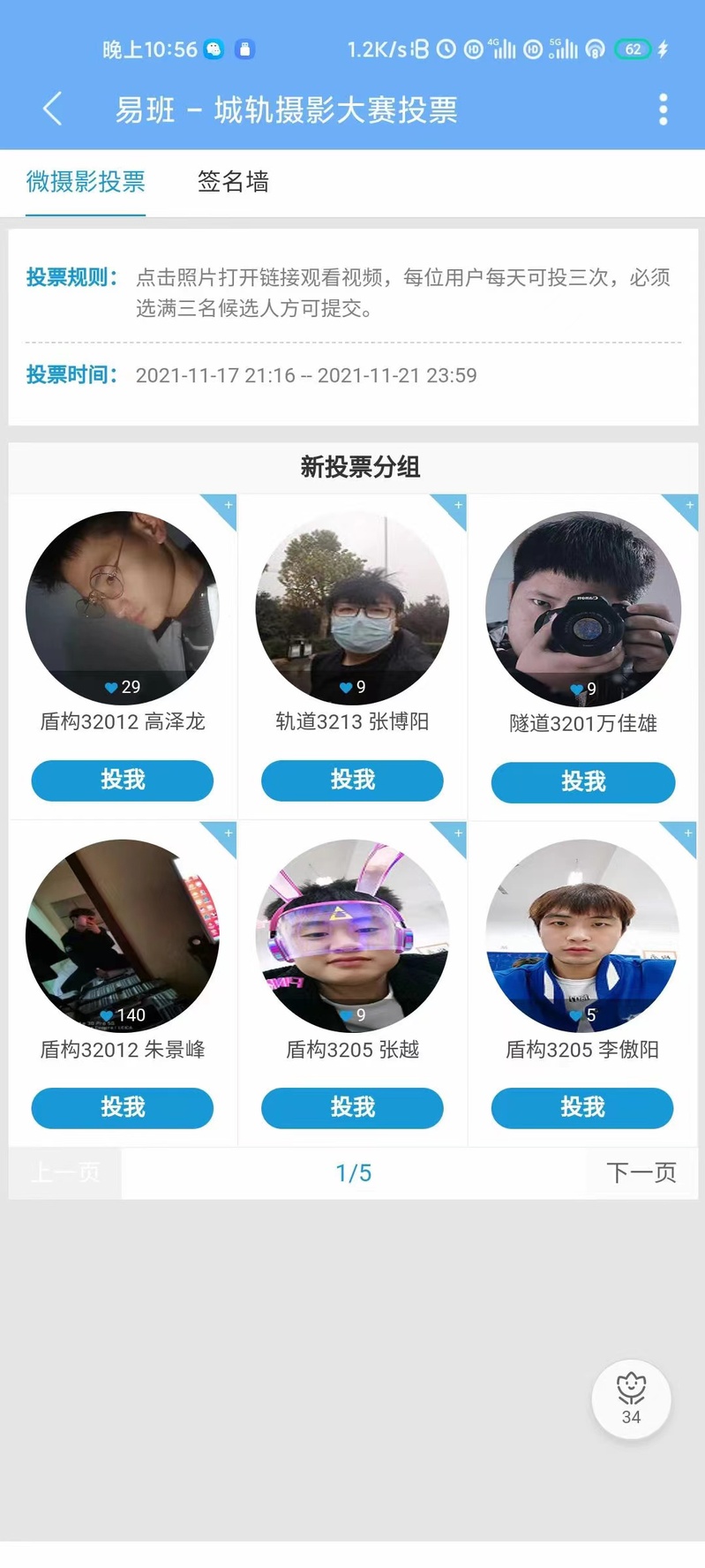Switch to the 签名墙 tab
The height and width of the screenshot is (1568, 705).
(233, 182)
